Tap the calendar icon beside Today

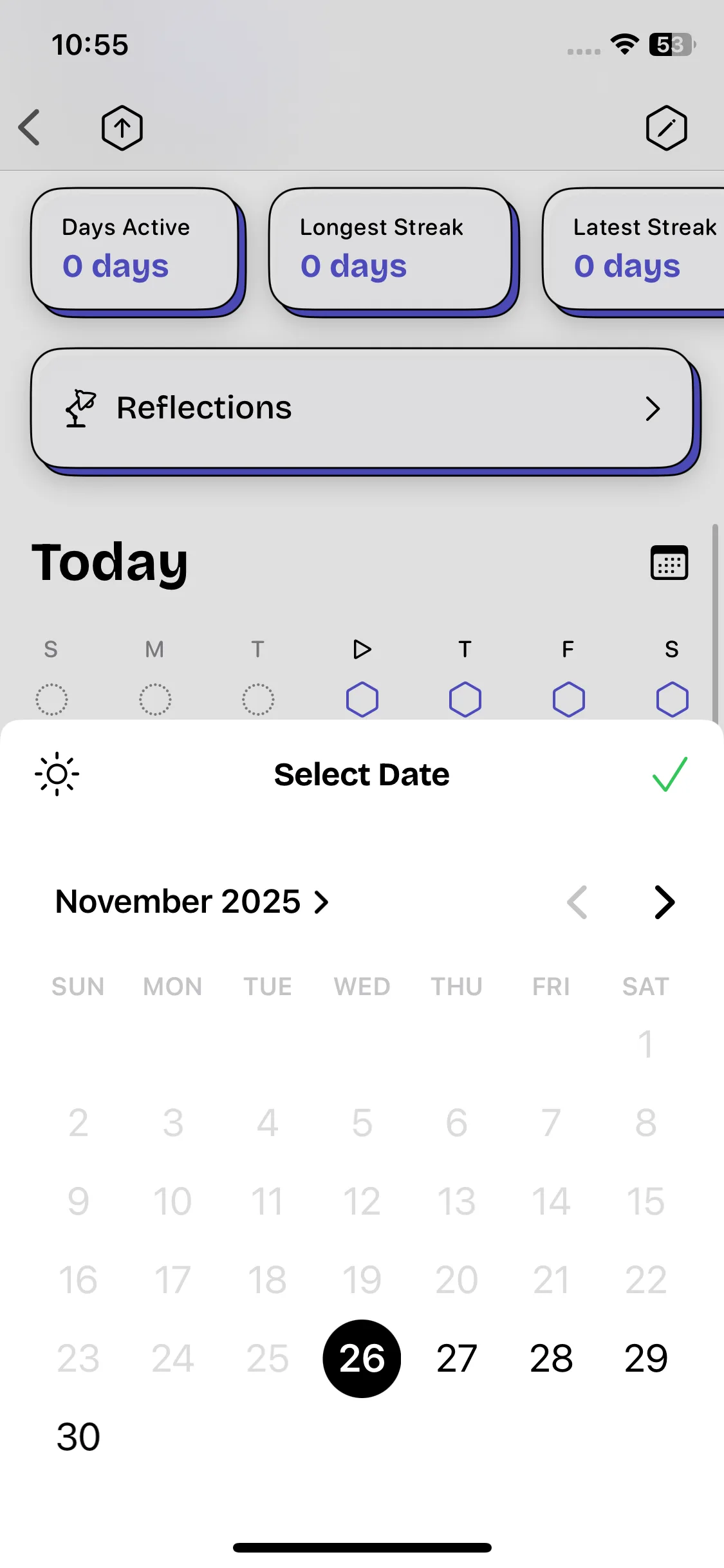(x=669, y=563)
